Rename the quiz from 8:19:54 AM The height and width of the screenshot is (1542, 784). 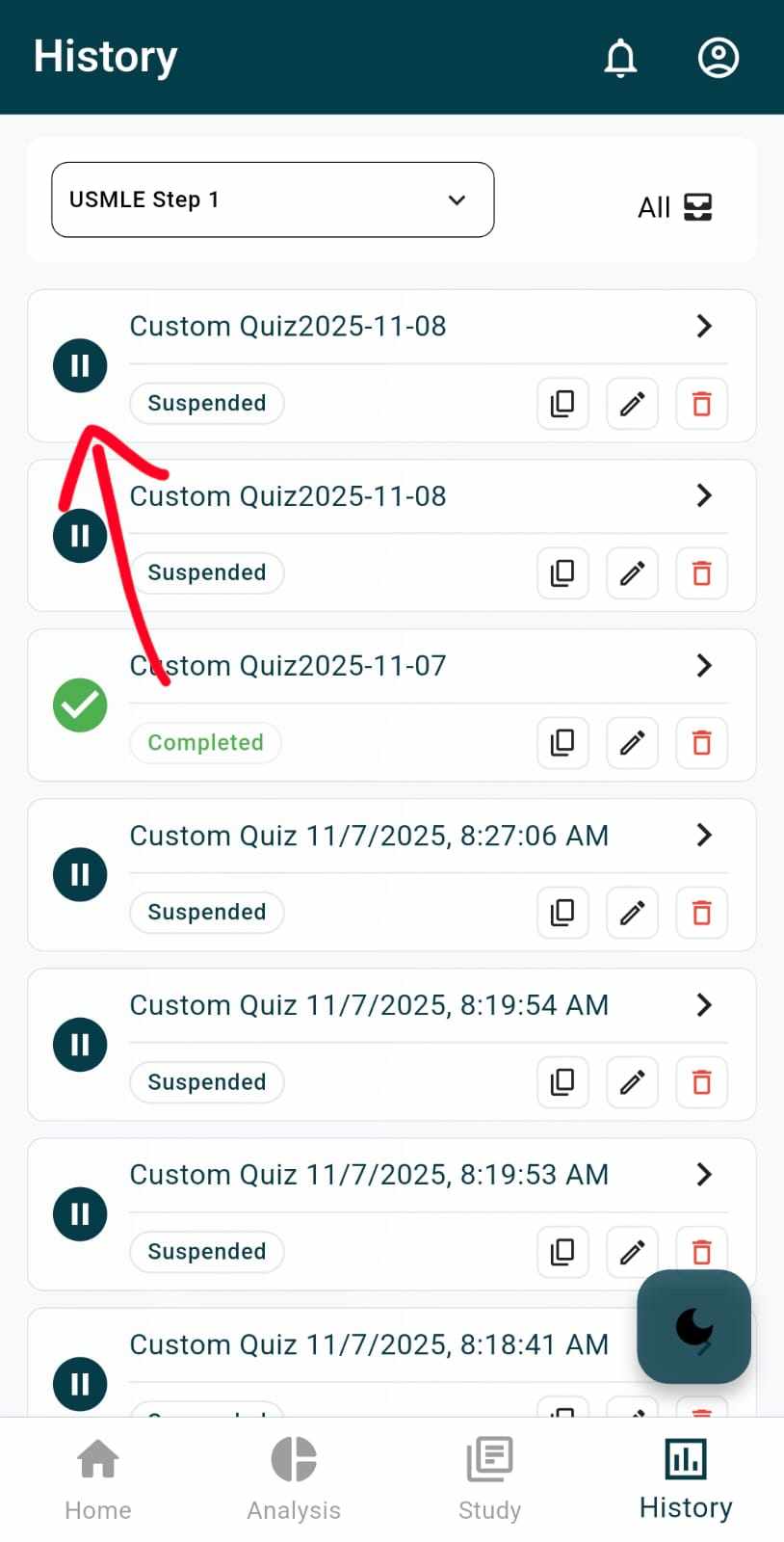click(x=632, y=1082)
